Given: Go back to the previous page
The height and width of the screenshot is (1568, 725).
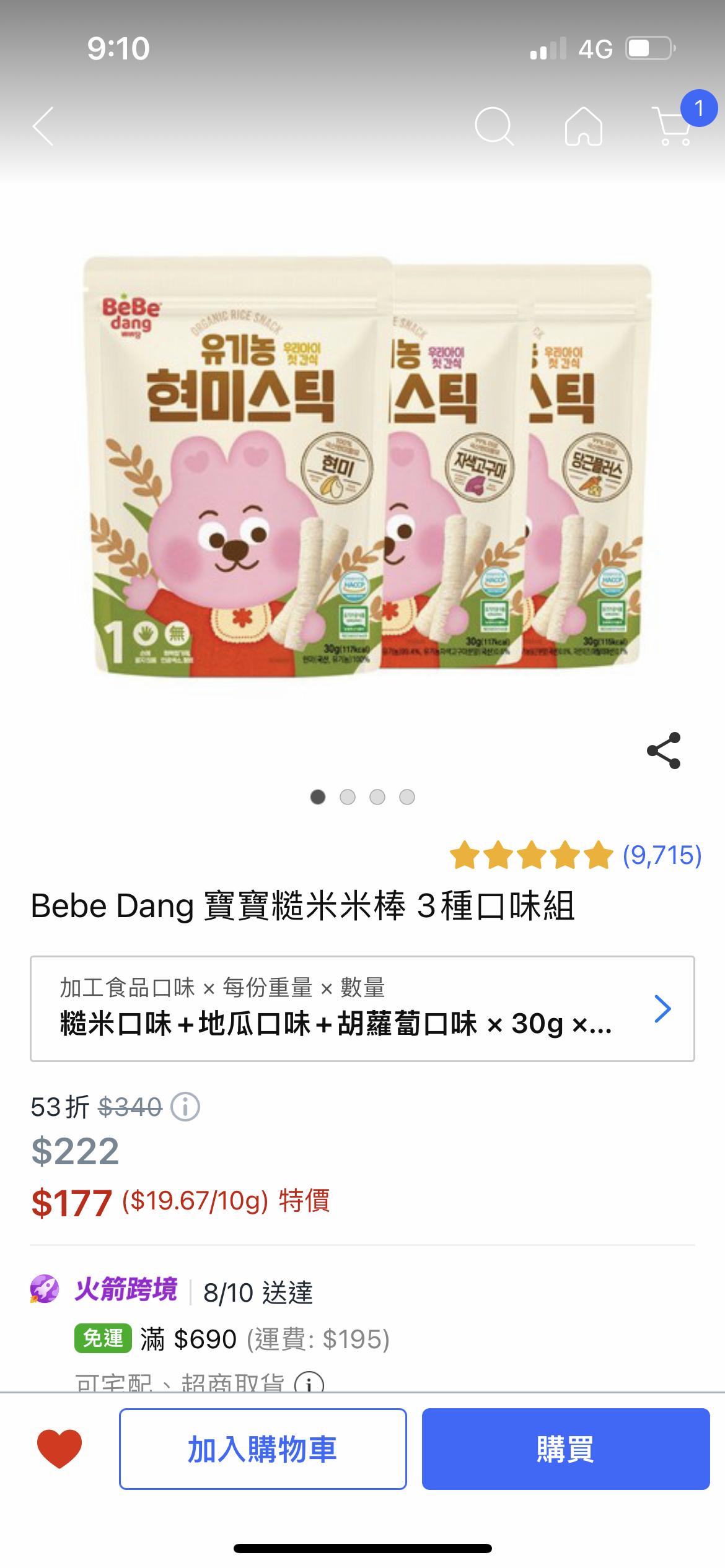Looking at the screenshot, I should (x=43, y=126).
